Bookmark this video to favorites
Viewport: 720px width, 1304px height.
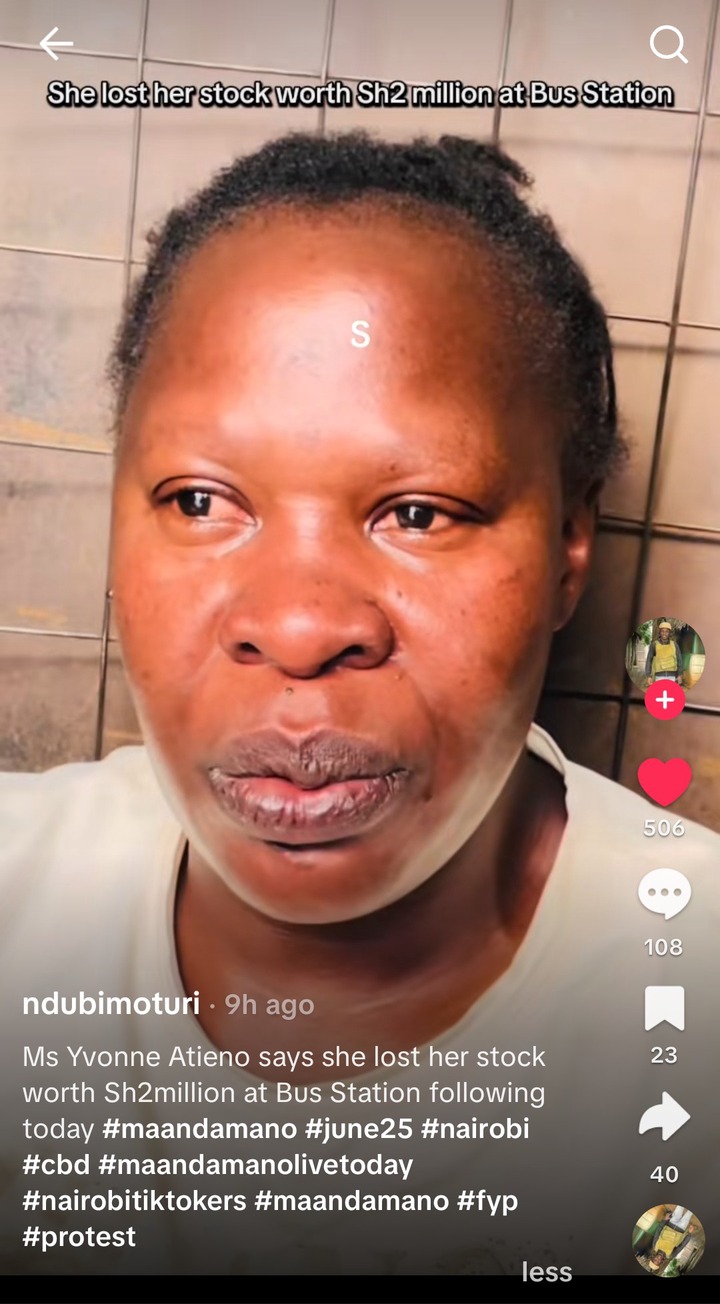coord(664,1008)
